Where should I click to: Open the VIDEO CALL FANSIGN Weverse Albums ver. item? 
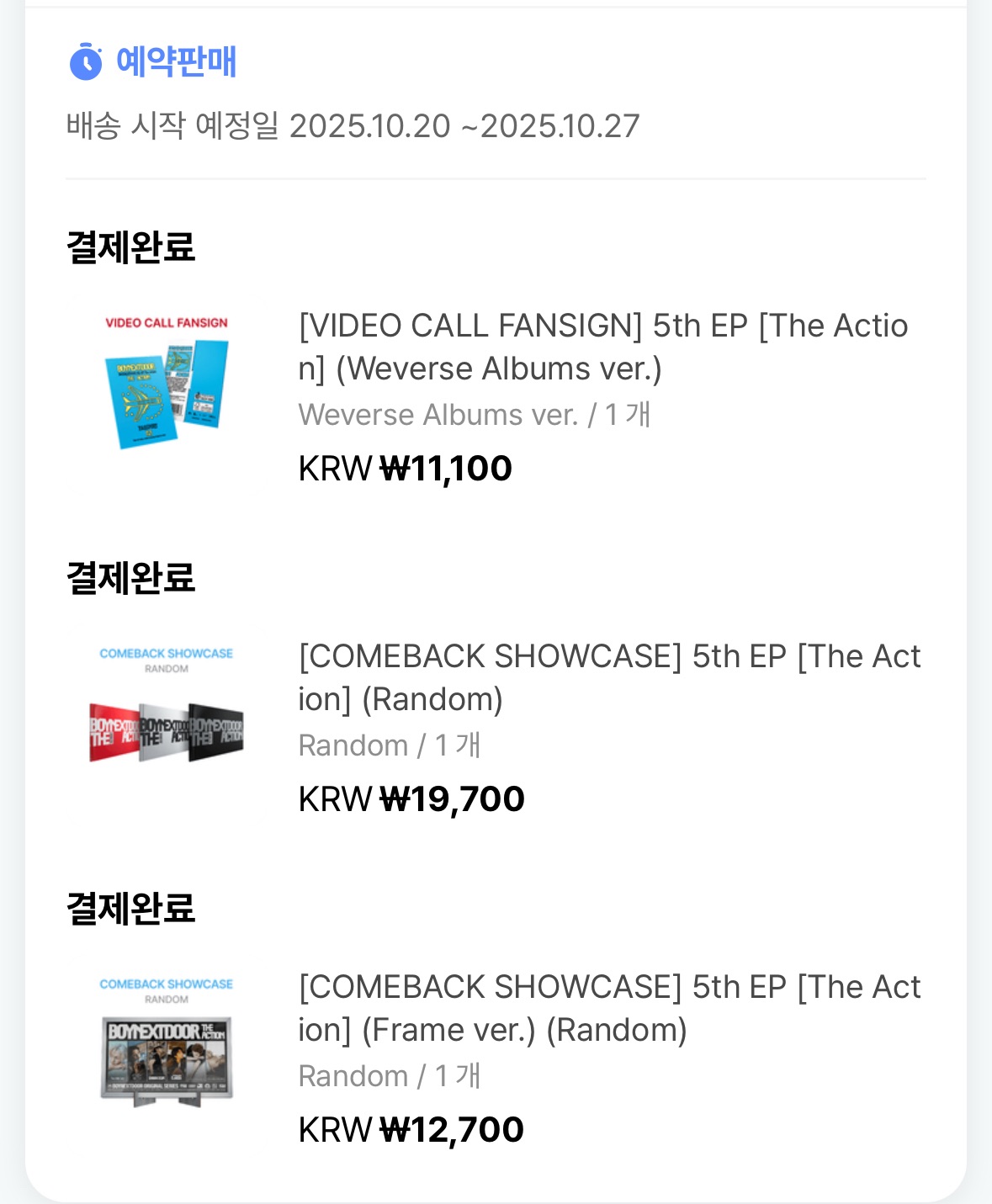point(602,347)
